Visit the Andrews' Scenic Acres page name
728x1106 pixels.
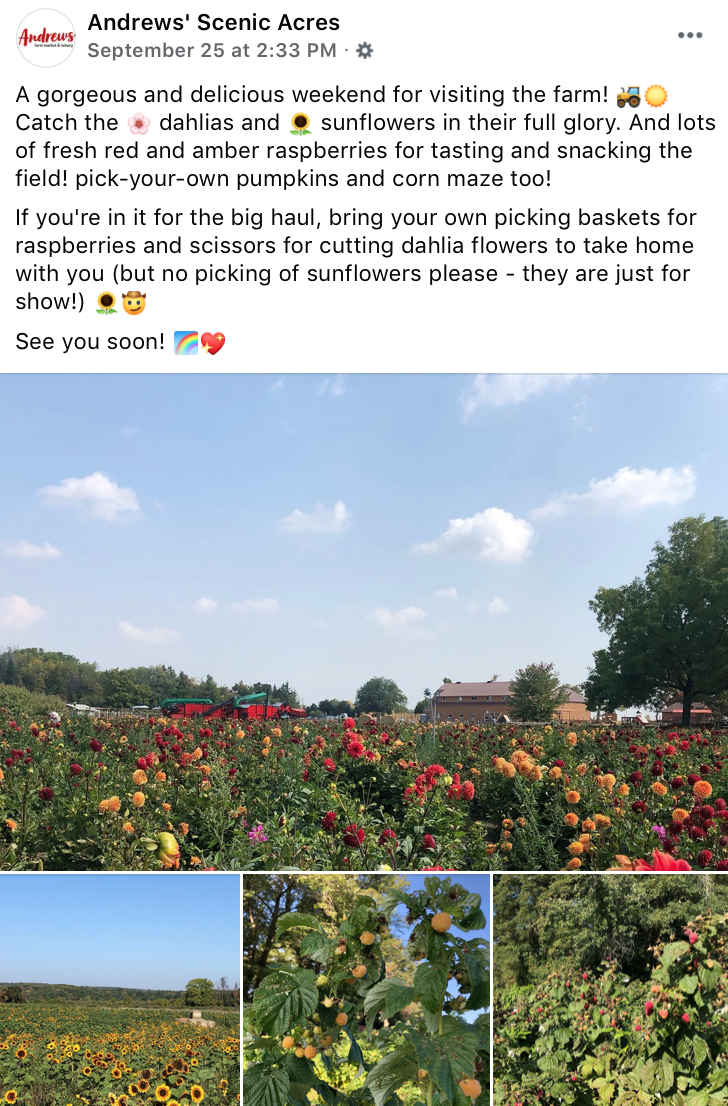(x=214, y=22)
